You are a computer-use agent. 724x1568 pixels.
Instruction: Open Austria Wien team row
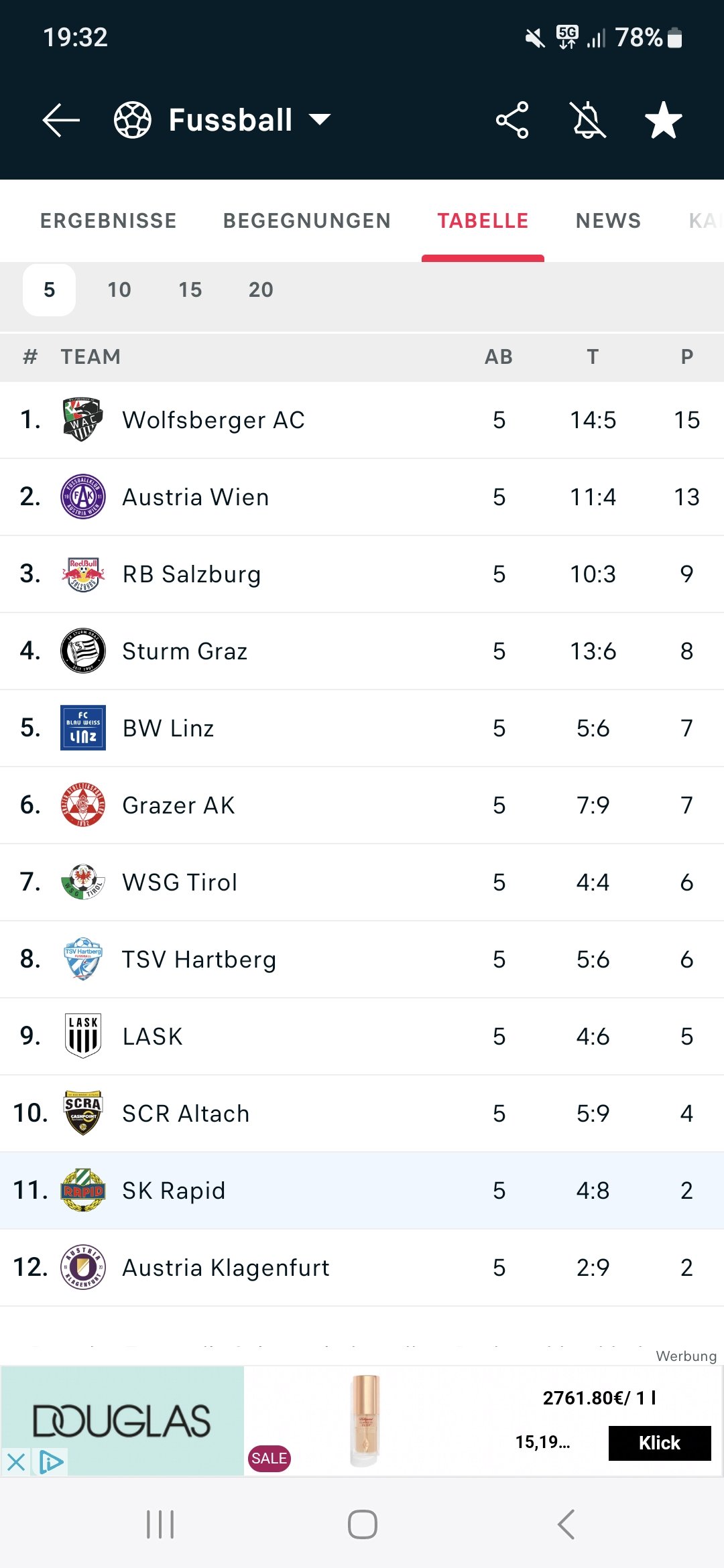pyautogui.click(x=362, y=497)
